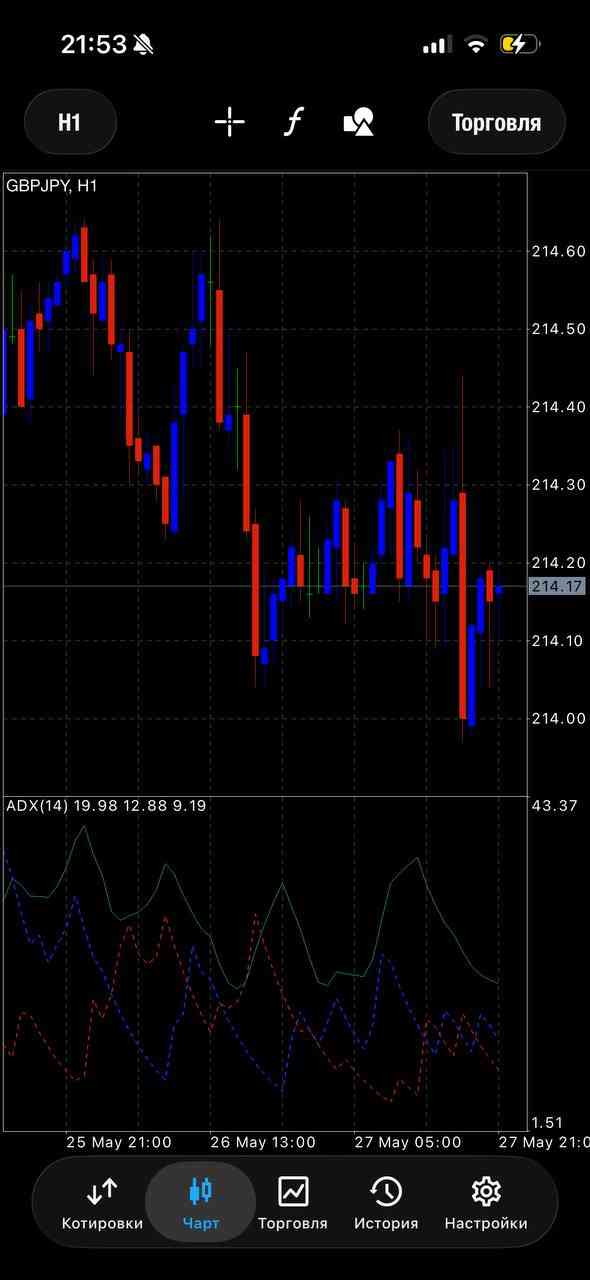
Task: Open the indicators function icon
Action: click(293, 123)
